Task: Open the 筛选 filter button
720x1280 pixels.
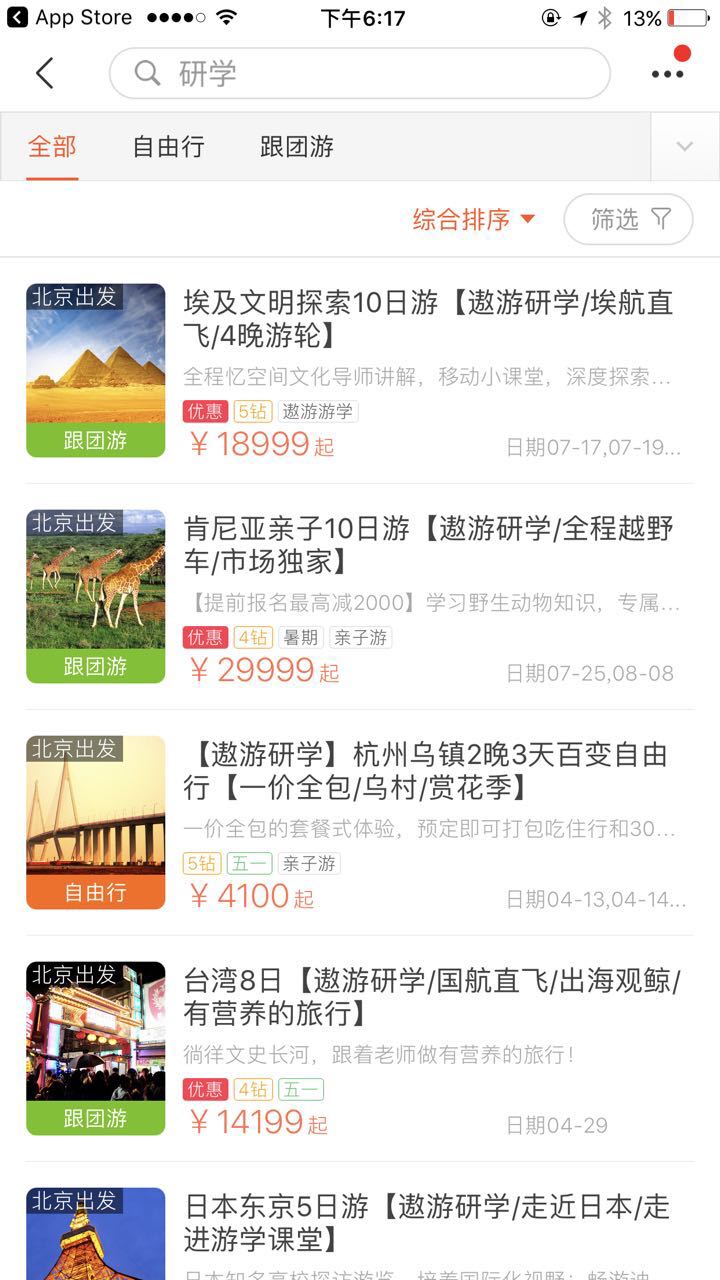Action: point(628,219)
